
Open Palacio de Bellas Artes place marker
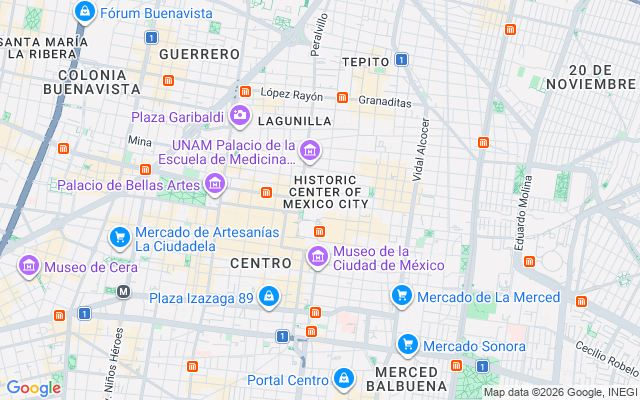click(x=214, y=184)
